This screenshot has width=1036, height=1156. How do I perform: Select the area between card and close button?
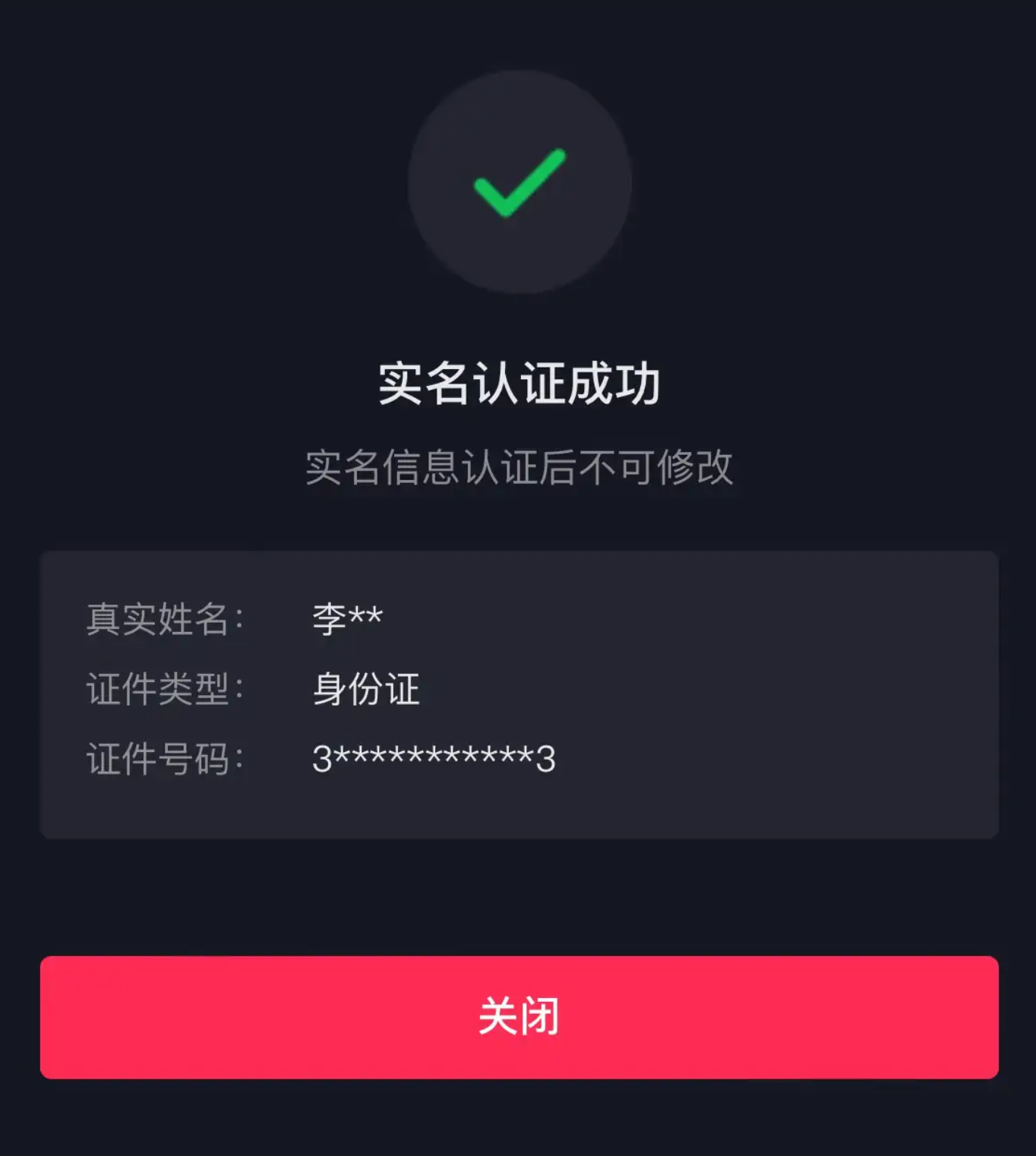(518, 896)
